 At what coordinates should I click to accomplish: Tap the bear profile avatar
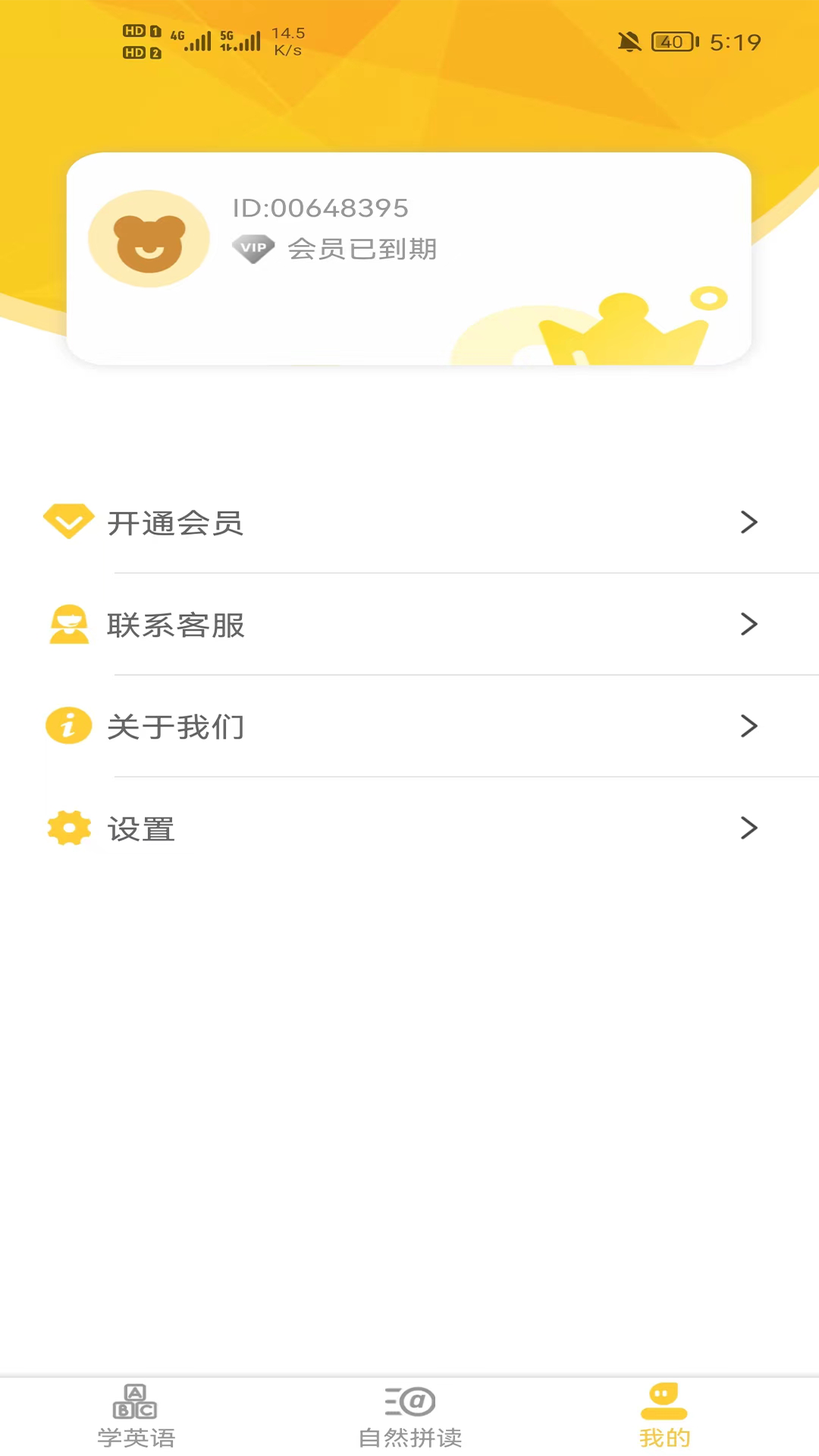(x=149, y=239)
